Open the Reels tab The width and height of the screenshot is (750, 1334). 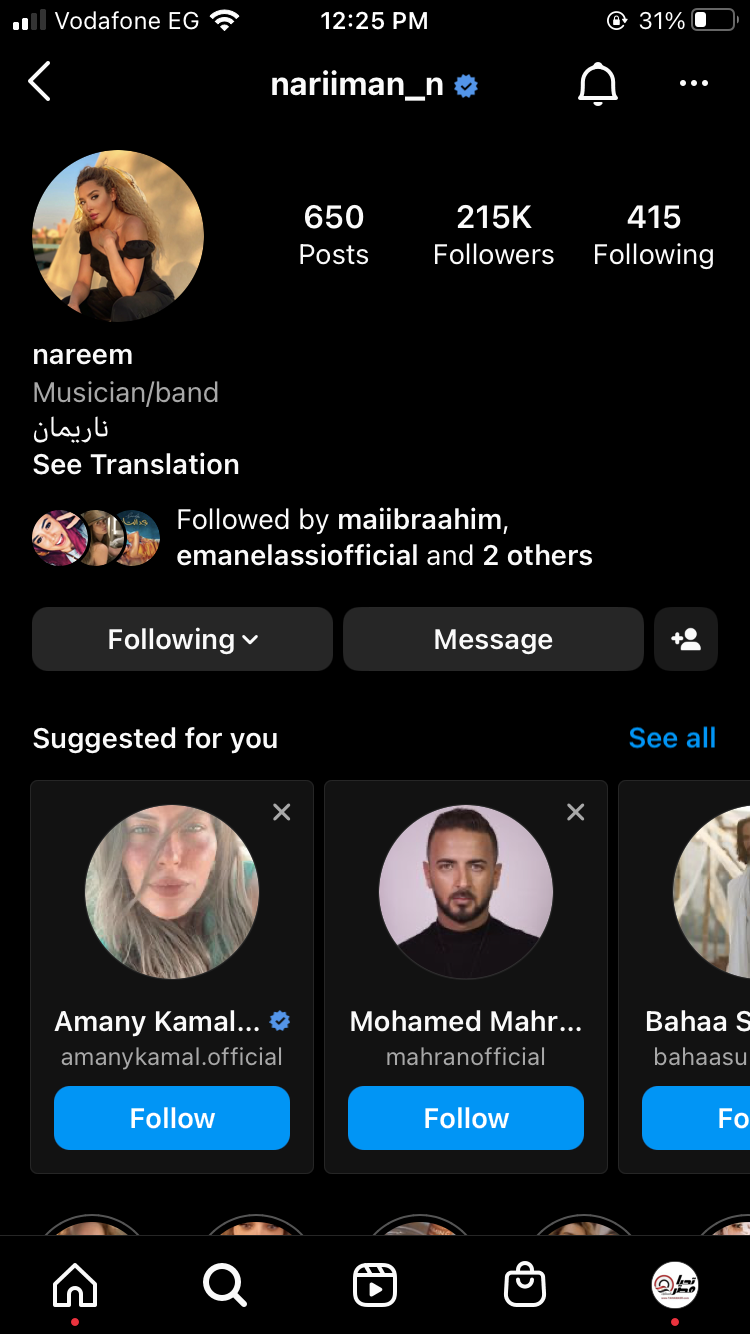tap(375, 1285)
